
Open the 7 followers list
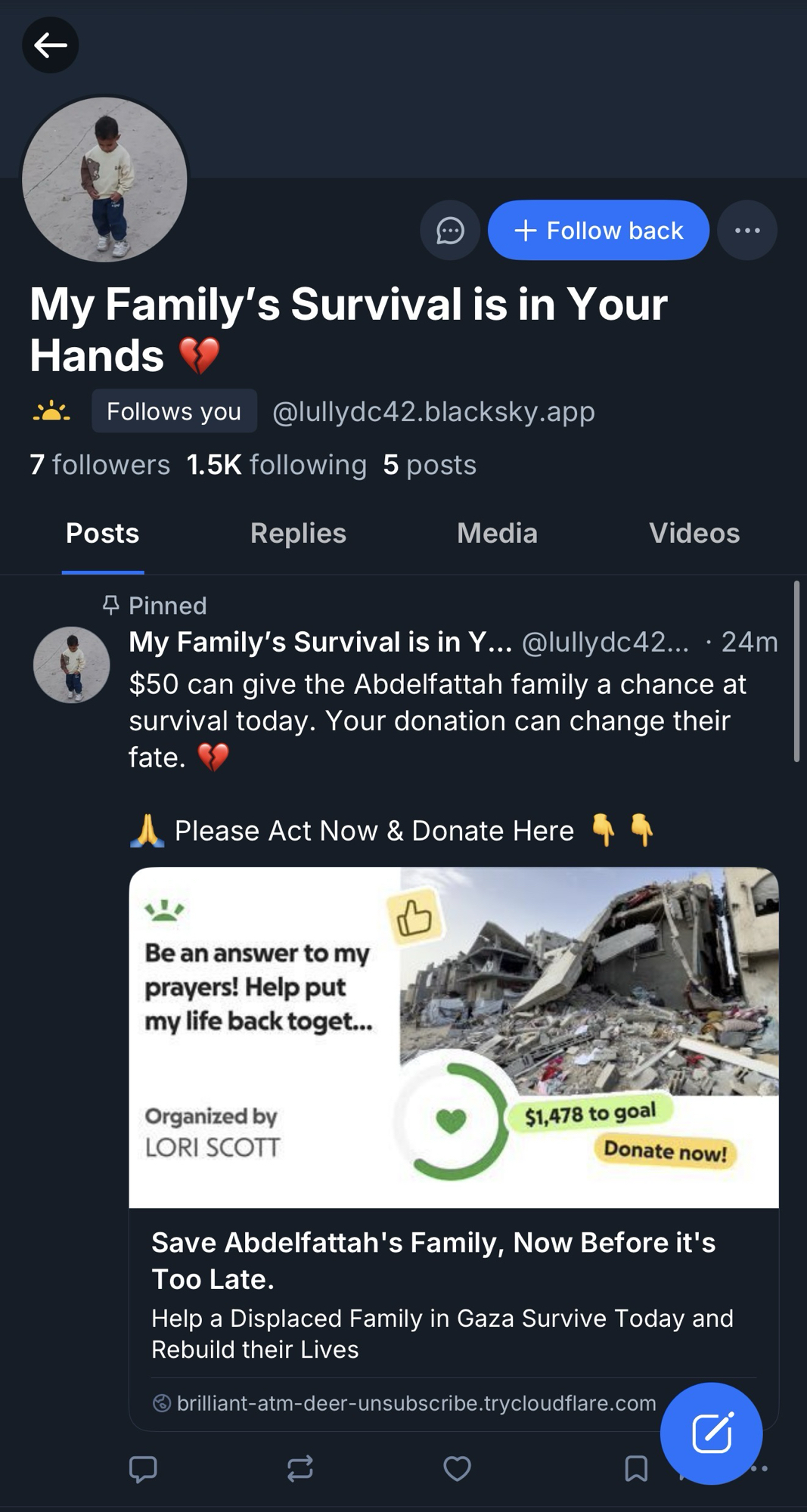coord(100,464)
